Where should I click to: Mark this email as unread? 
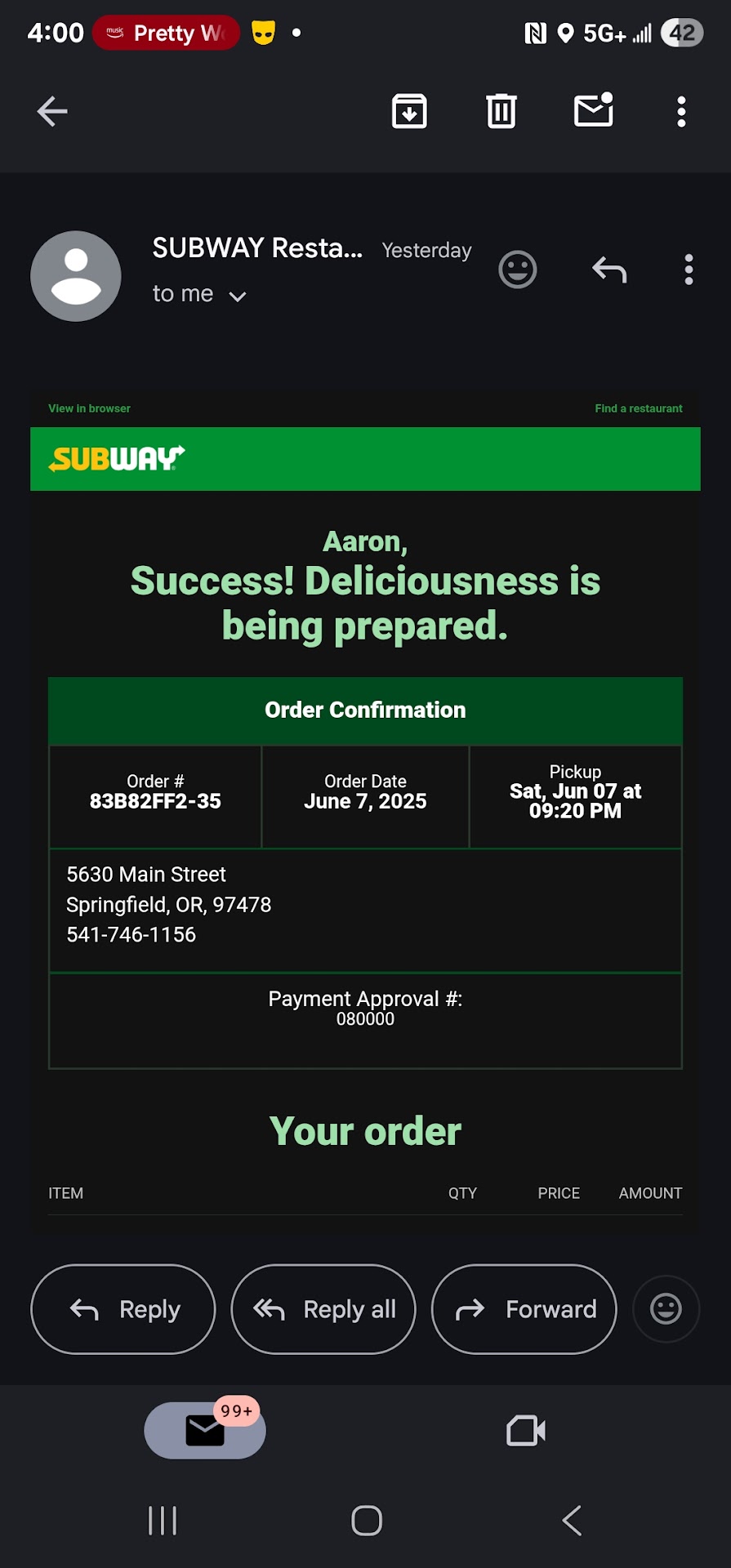click(x=594, y=110)
